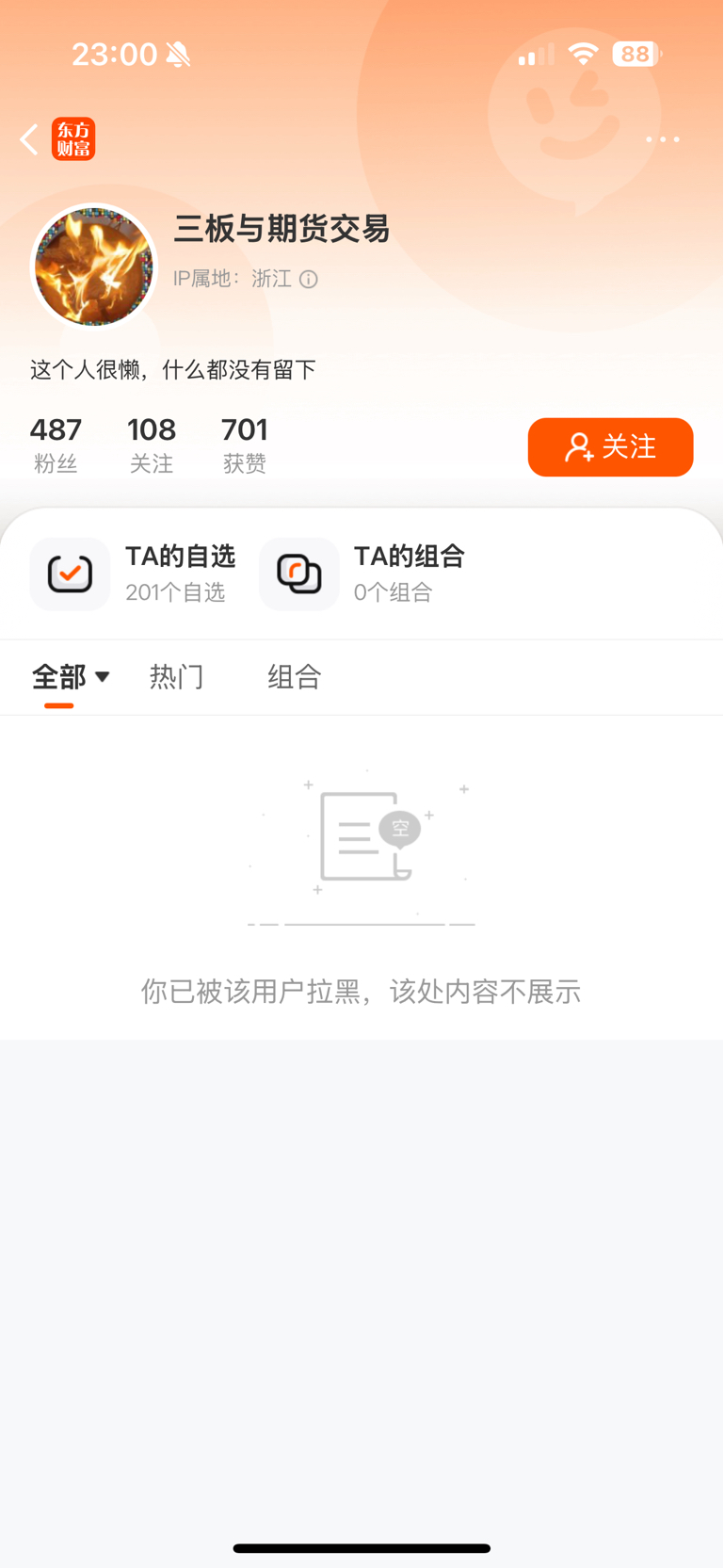Open TA的组合 portfolios
This screenshot has height=1568, width=724.
click(x=362, y=574)
